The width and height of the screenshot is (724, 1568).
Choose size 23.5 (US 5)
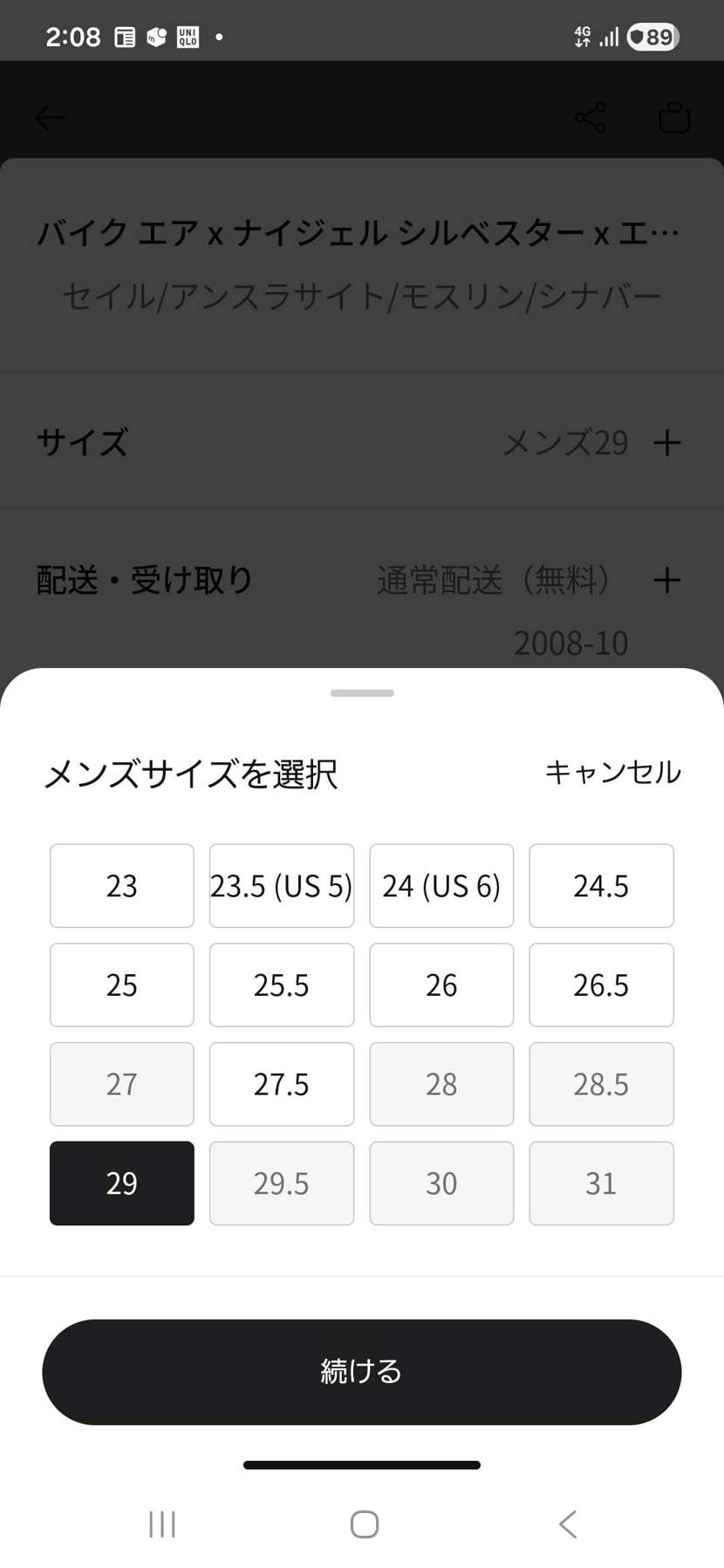(282, 886)
